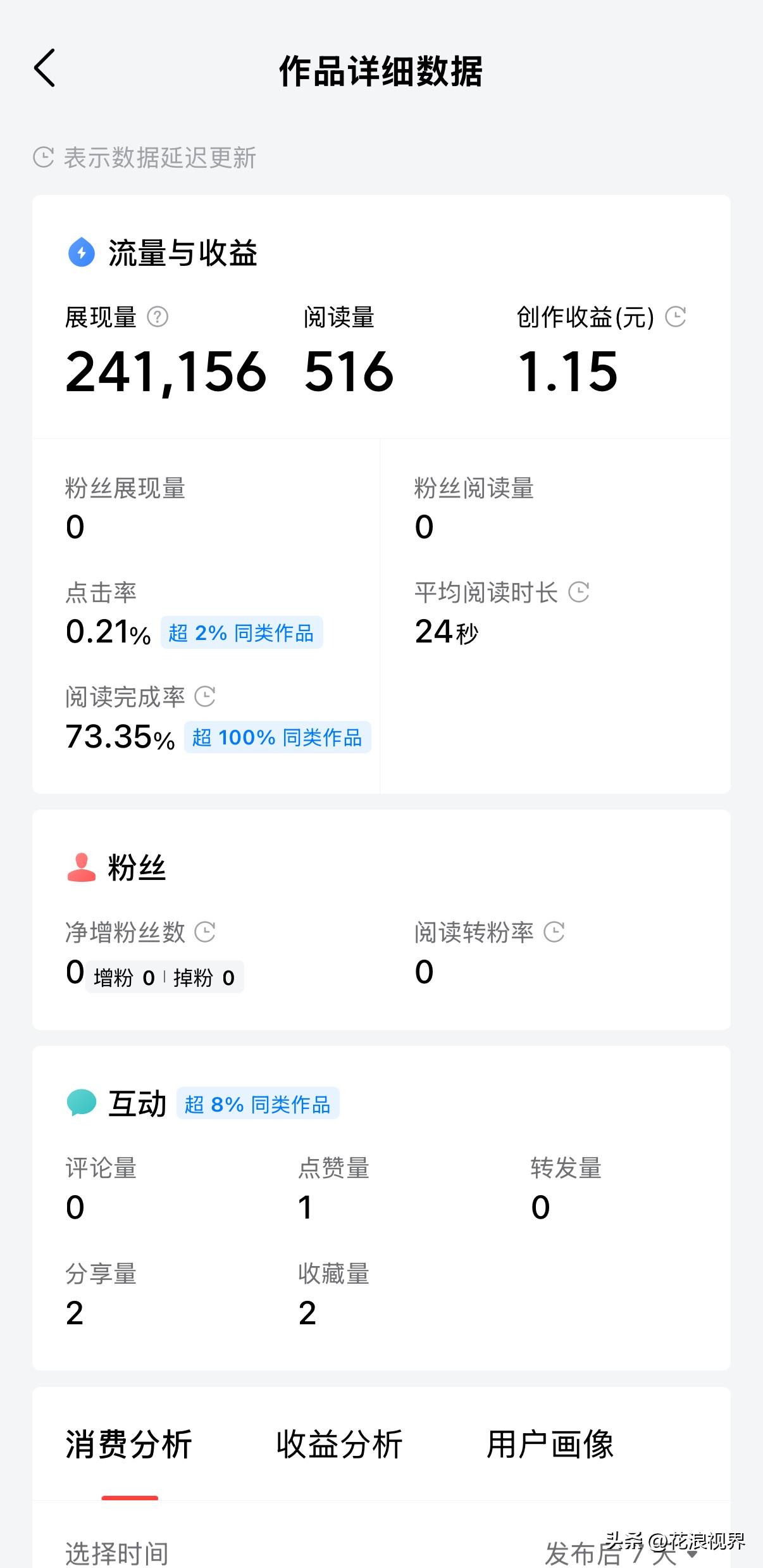Tap the clock icon beside 阅读转粉率
This screenshot has height=1568, width=763.
pos(555,932)
